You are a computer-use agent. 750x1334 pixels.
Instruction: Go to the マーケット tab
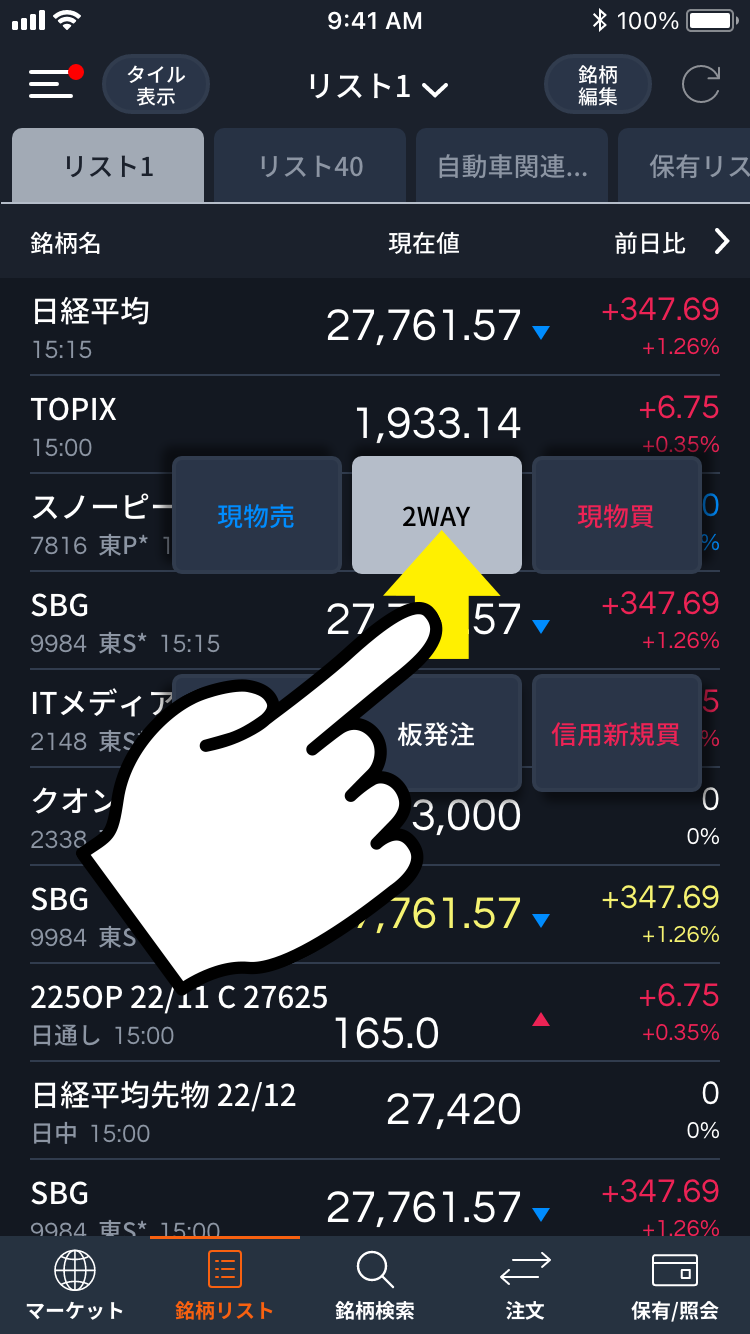74,1286
